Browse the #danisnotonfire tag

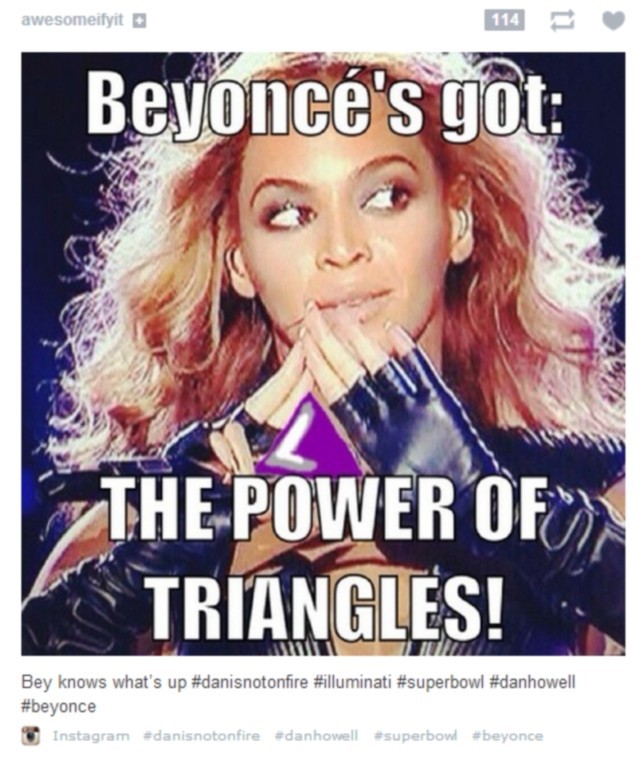(202, 735)
